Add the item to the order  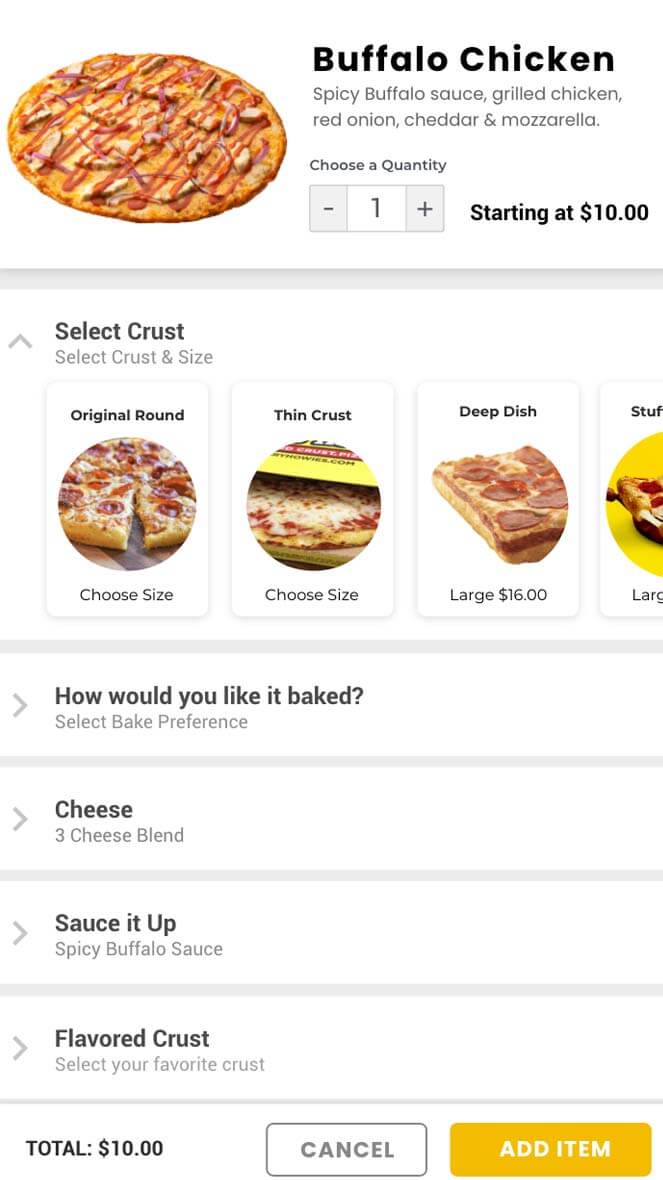(x=551, y=1149)
